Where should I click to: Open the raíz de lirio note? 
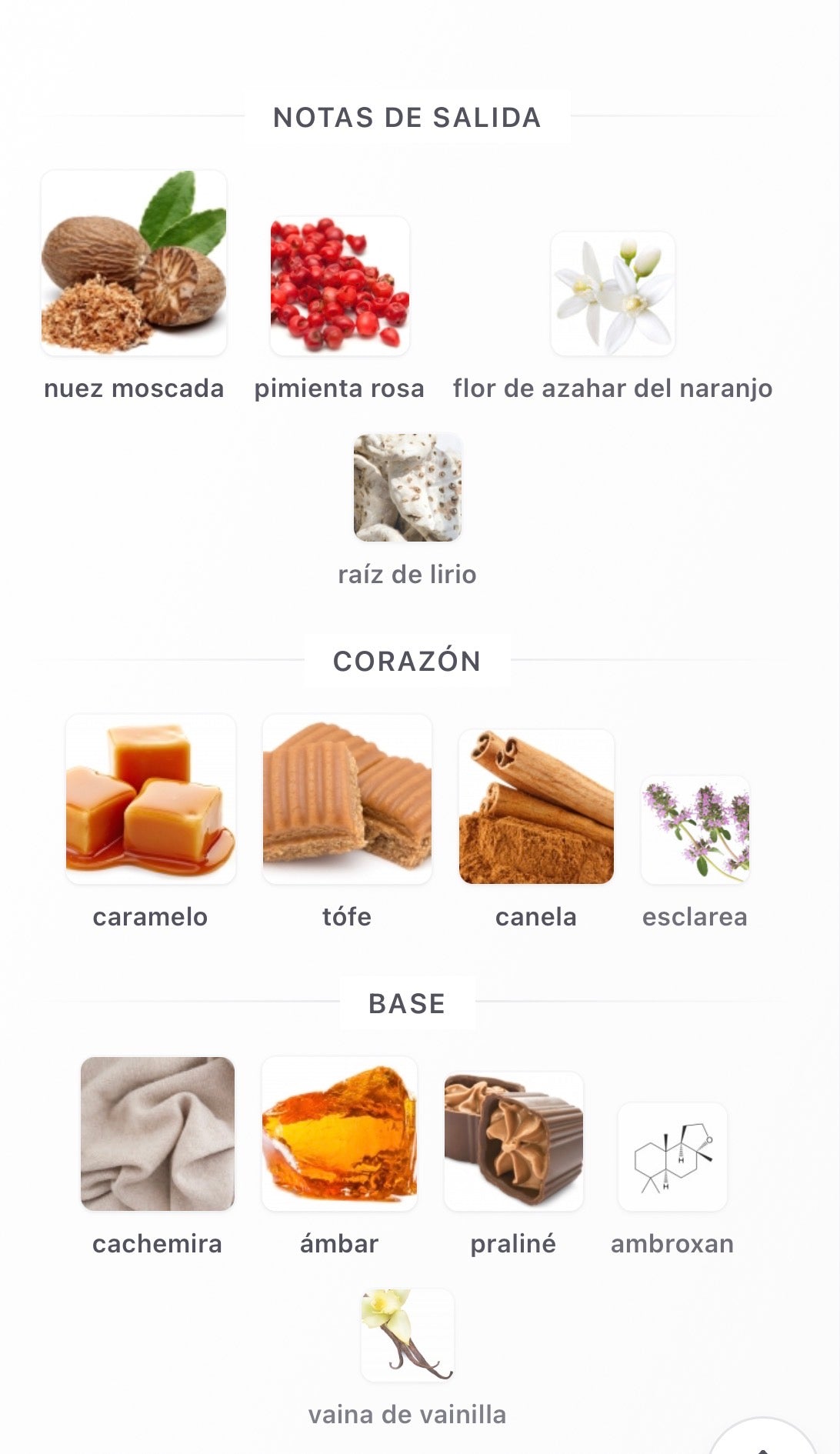tap(408, 487)
